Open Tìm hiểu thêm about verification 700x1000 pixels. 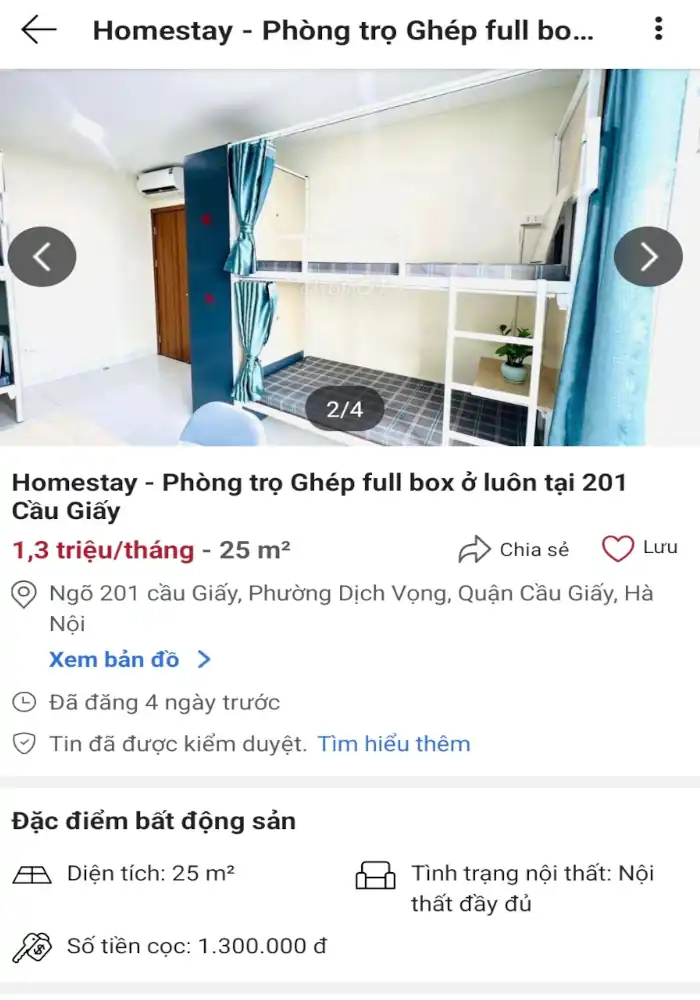[393, 744]
